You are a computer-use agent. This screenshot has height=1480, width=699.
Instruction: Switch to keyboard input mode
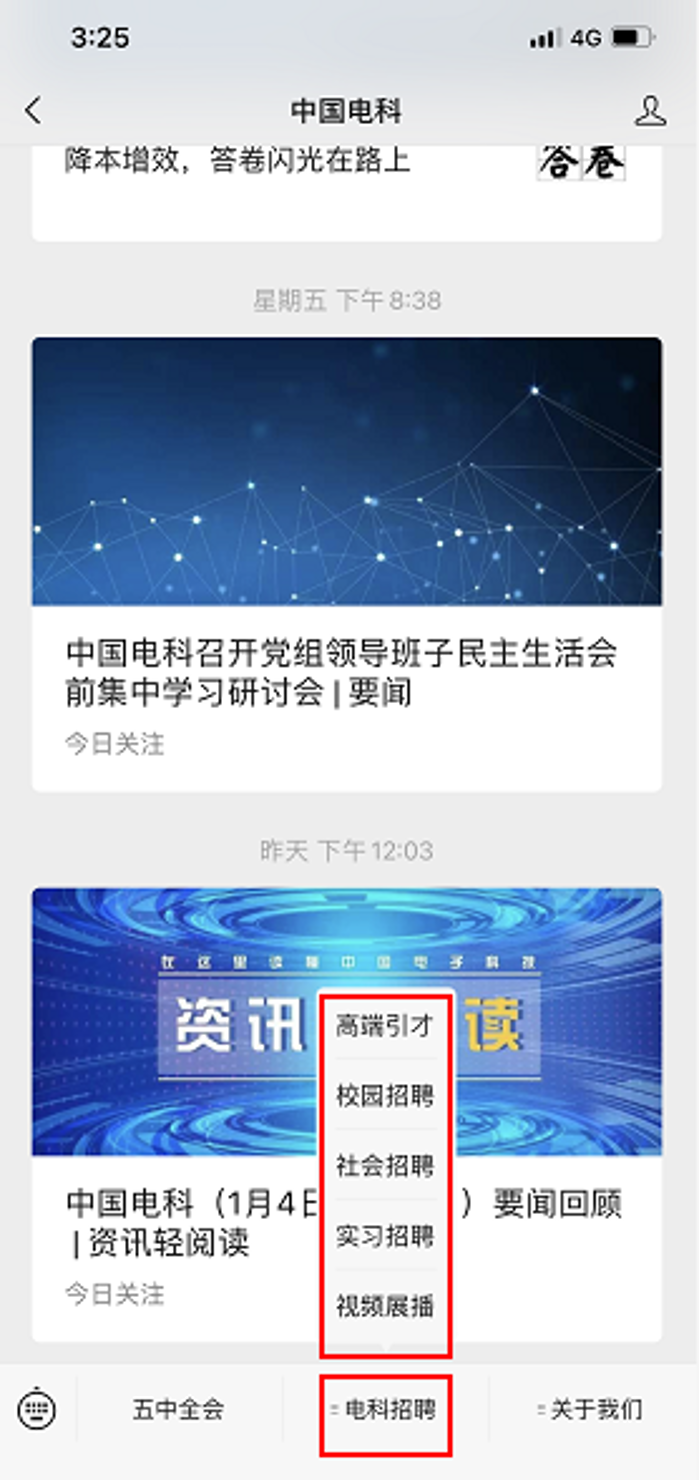tap(38, 1410)
